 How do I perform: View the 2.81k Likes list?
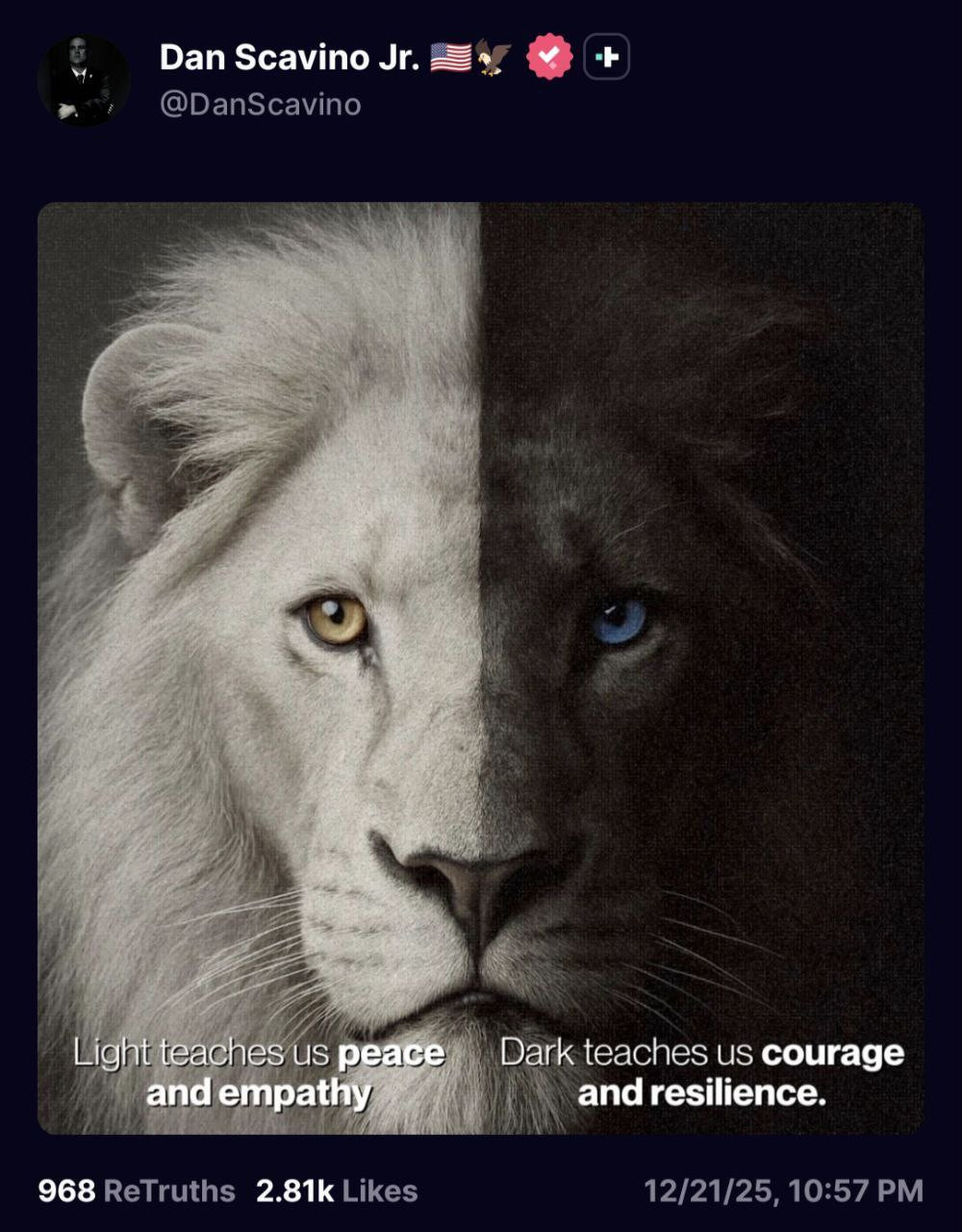(x=337, y=1191)
